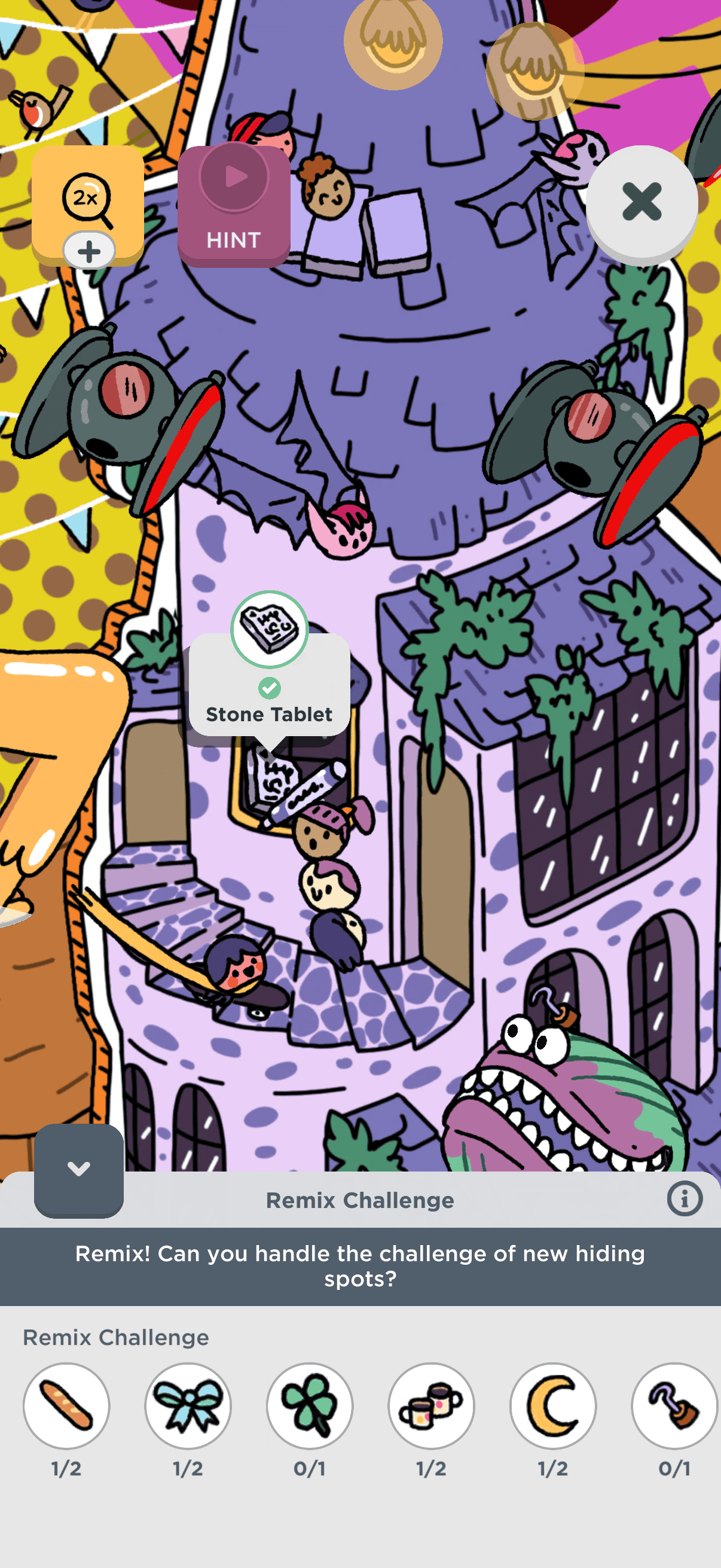721x1568 pixels.
Task: Select the hook item
Action: coord(675,1405)
